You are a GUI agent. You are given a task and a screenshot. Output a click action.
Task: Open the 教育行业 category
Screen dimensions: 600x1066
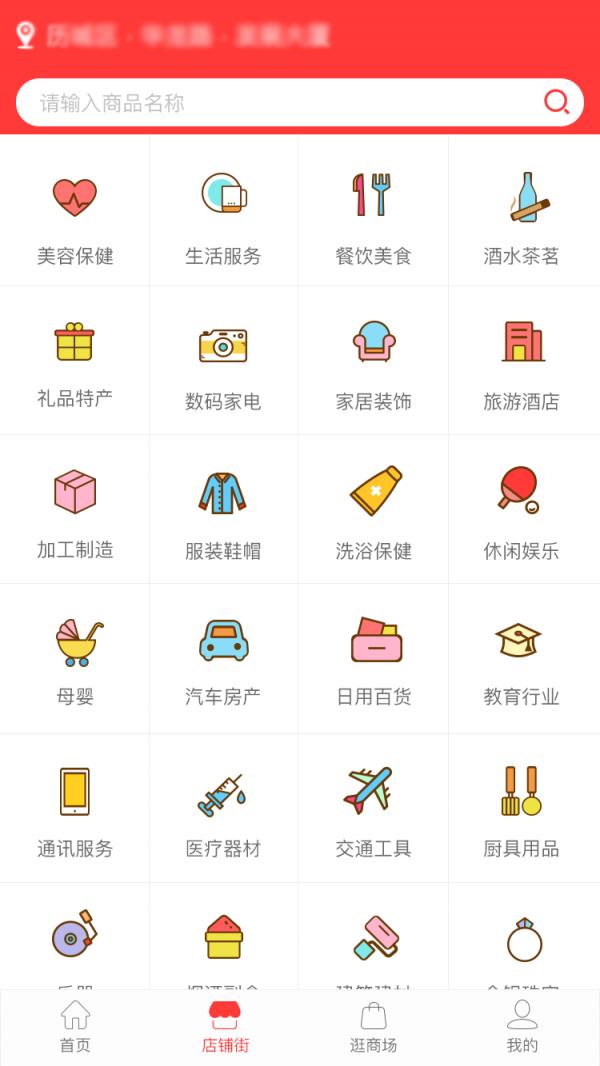pos(524,659)
